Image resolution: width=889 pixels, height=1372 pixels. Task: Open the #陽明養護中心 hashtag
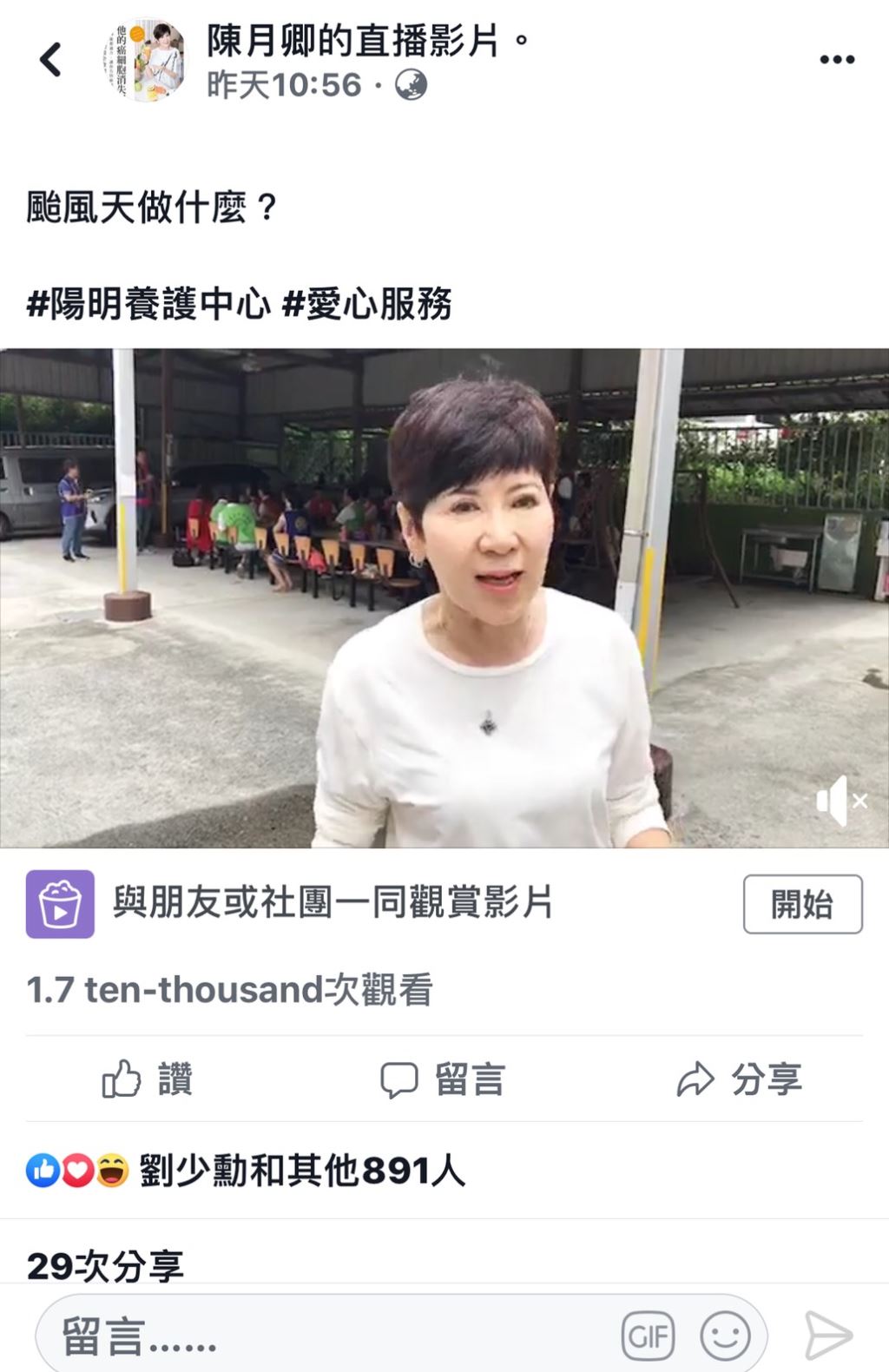pos(148,305)
